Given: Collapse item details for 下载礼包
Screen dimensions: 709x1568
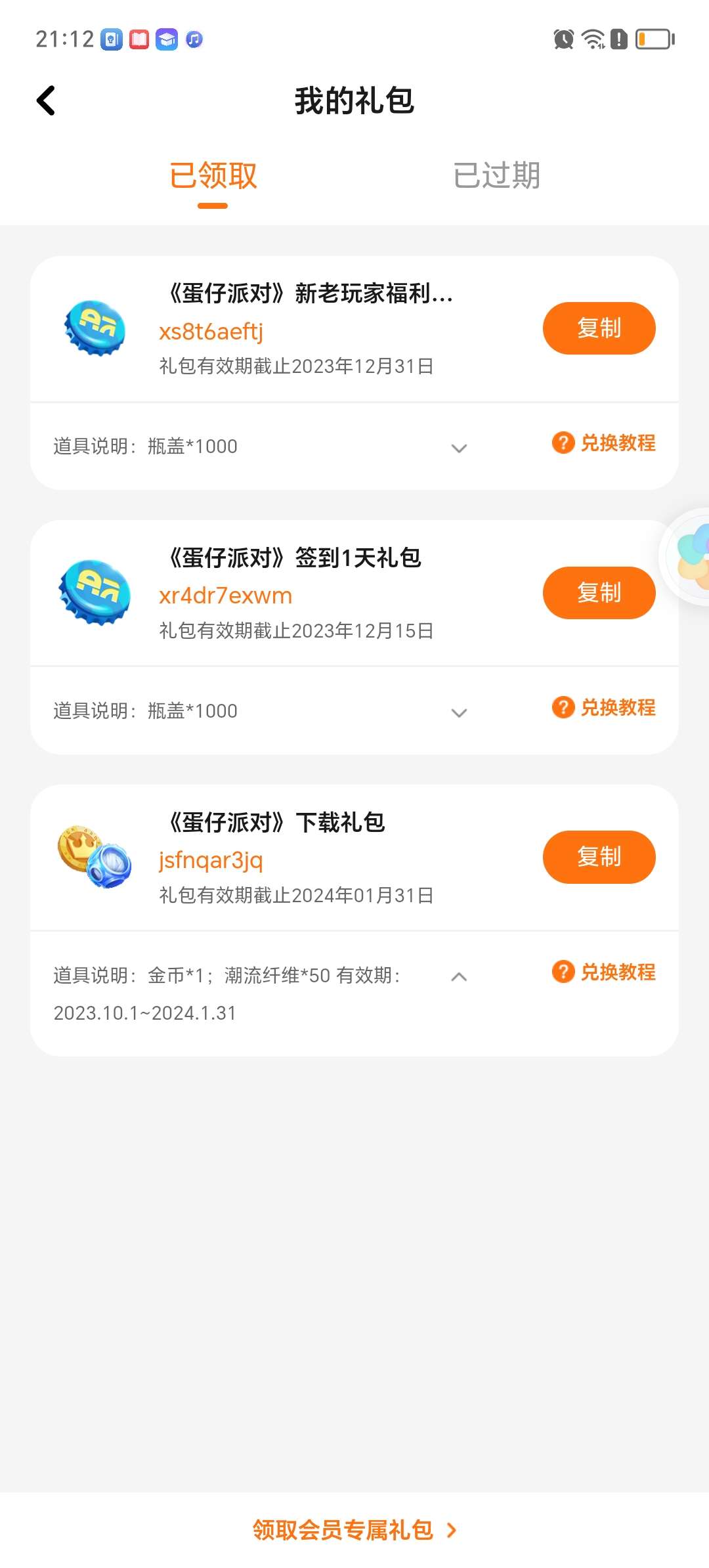Looking at the screenshot, I should [x=459, y=976].
